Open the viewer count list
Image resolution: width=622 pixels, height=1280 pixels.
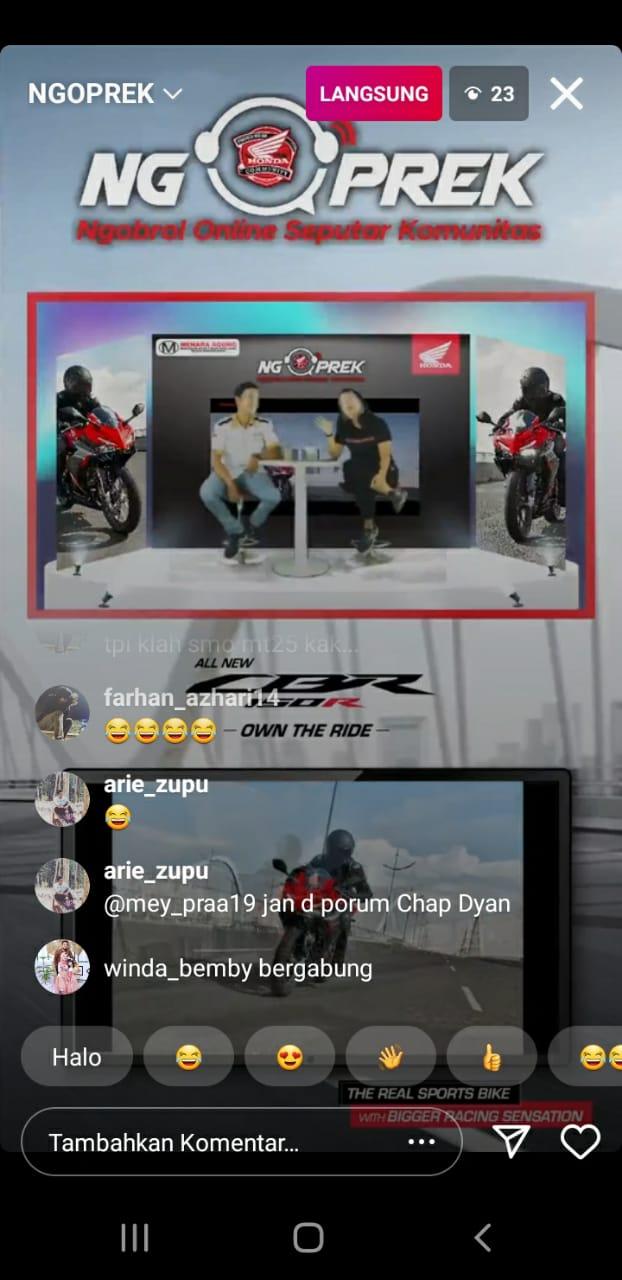pyautogui.click(x=489, y=94)
